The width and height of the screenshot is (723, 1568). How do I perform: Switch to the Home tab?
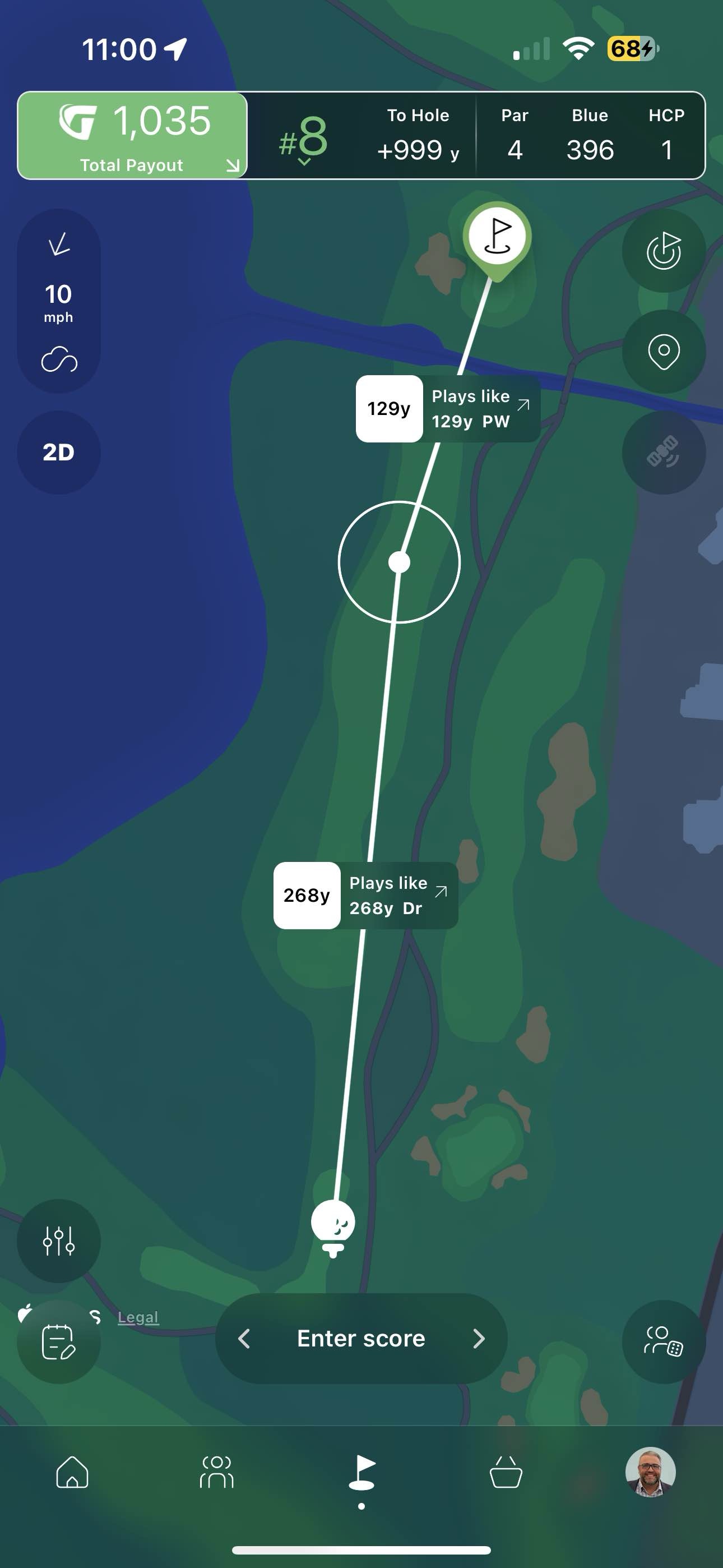[x=72, y=1472]
